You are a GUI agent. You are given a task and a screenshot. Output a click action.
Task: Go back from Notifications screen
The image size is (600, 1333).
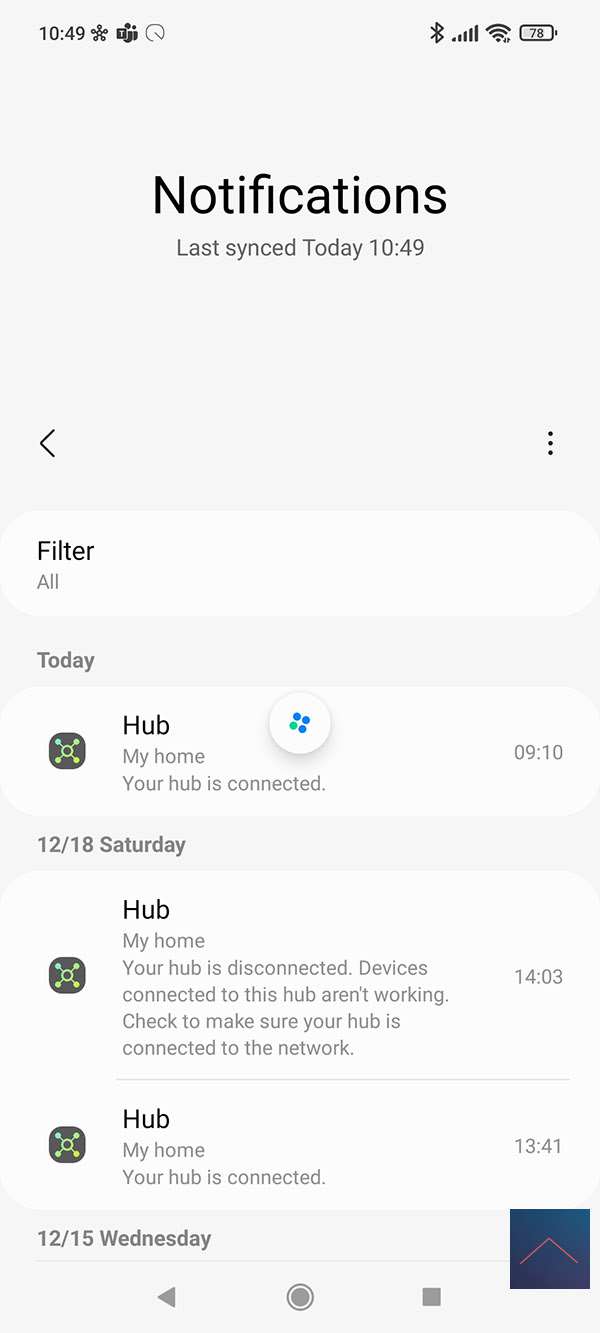[x=47, y=443]
